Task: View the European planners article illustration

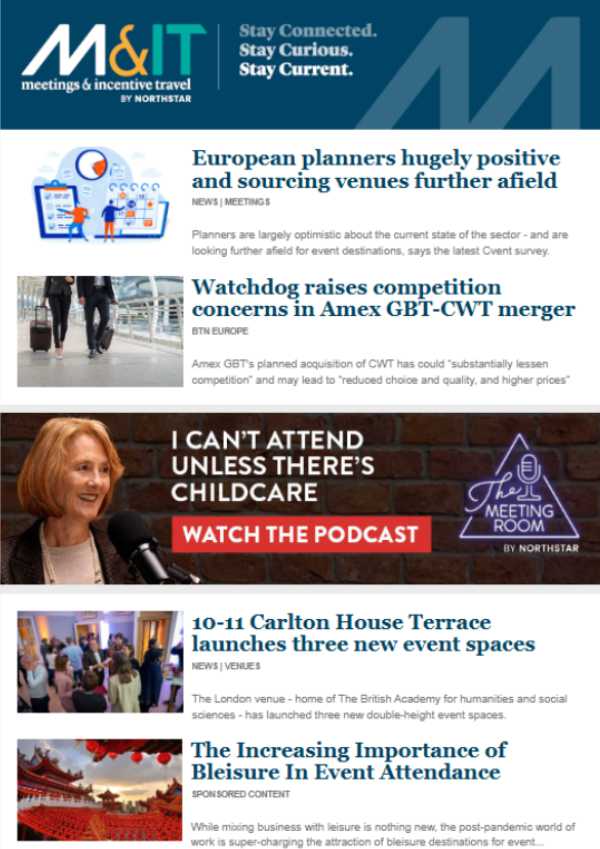Action: pos(100,194)
